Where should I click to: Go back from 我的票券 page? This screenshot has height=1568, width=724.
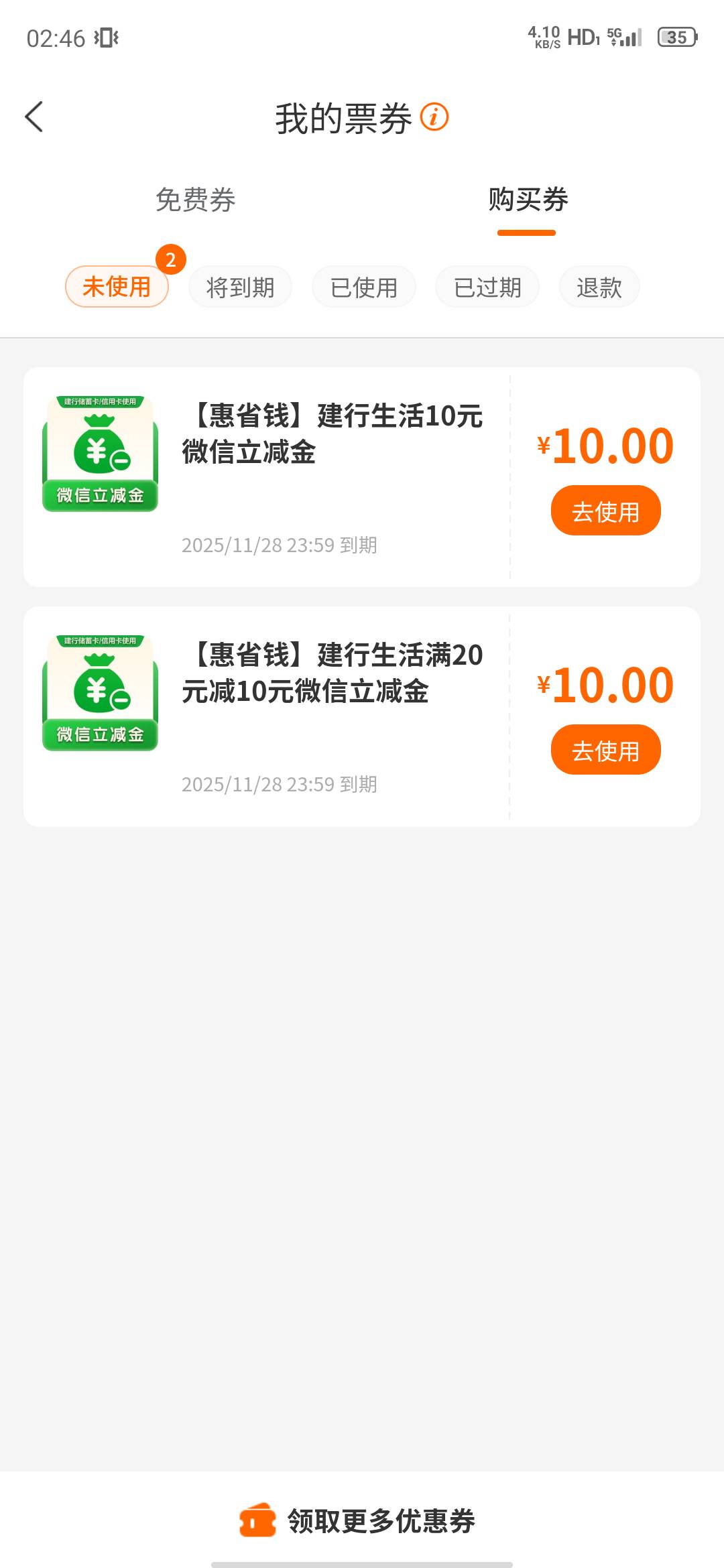(35, 117)
